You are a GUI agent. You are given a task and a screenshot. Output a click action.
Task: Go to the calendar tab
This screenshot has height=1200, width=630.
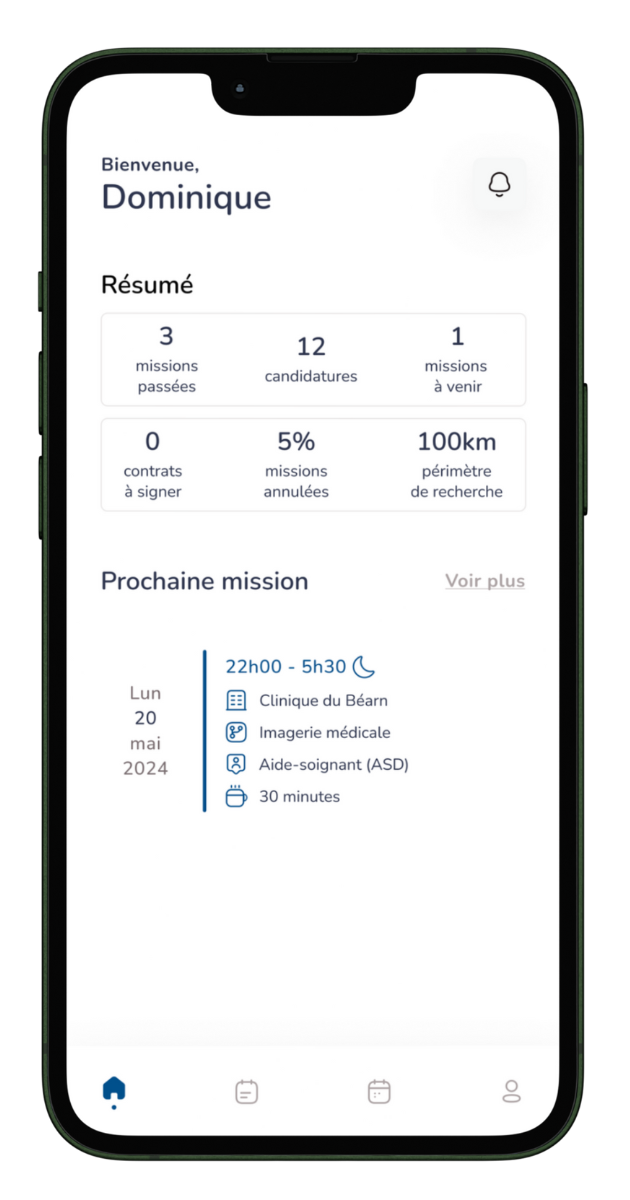pyautogui.click(x=379, y=1091)
